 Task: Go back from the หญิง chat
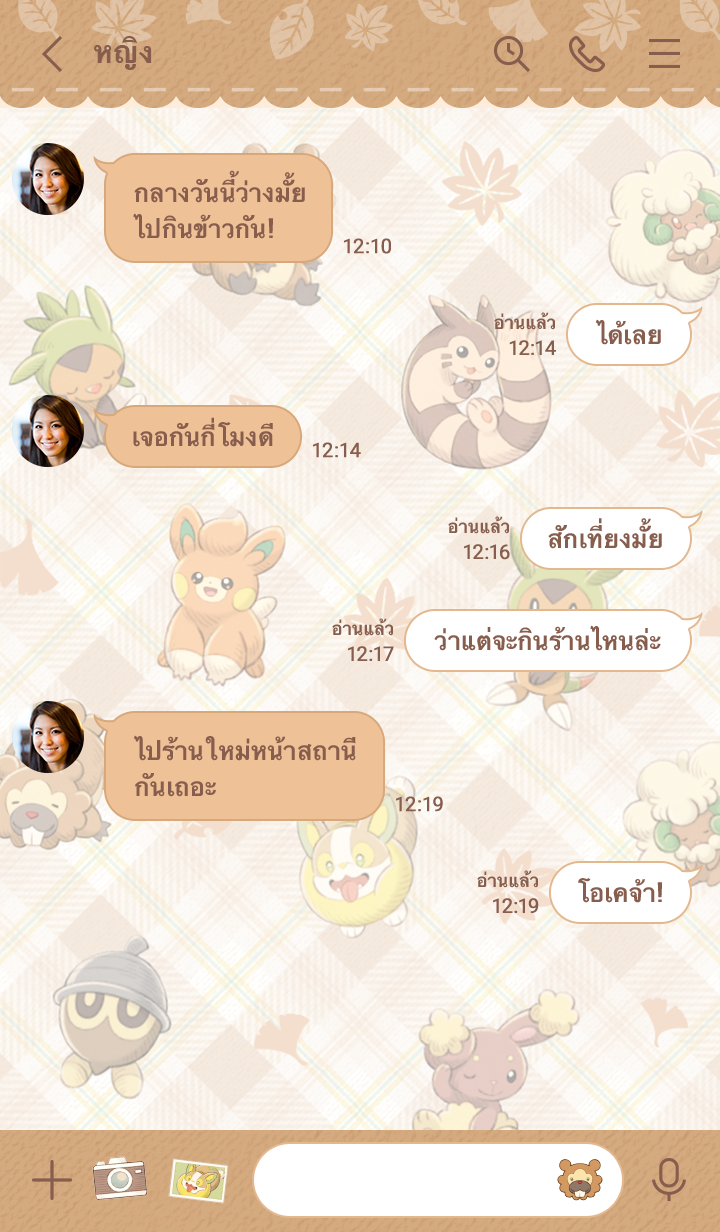[51, 54]
